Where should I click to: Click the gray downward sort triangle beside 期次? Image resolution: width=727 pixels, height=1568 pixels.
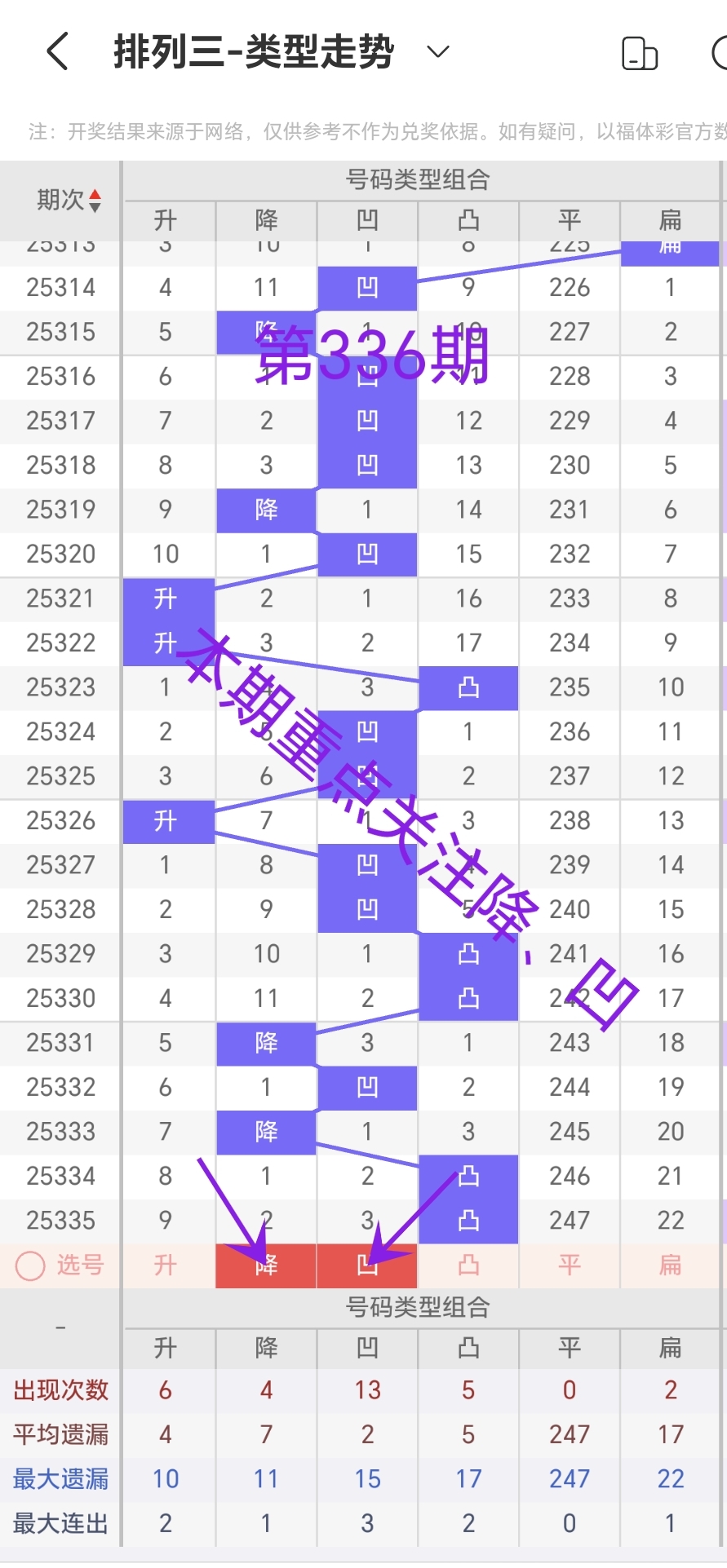coord(95,206)
